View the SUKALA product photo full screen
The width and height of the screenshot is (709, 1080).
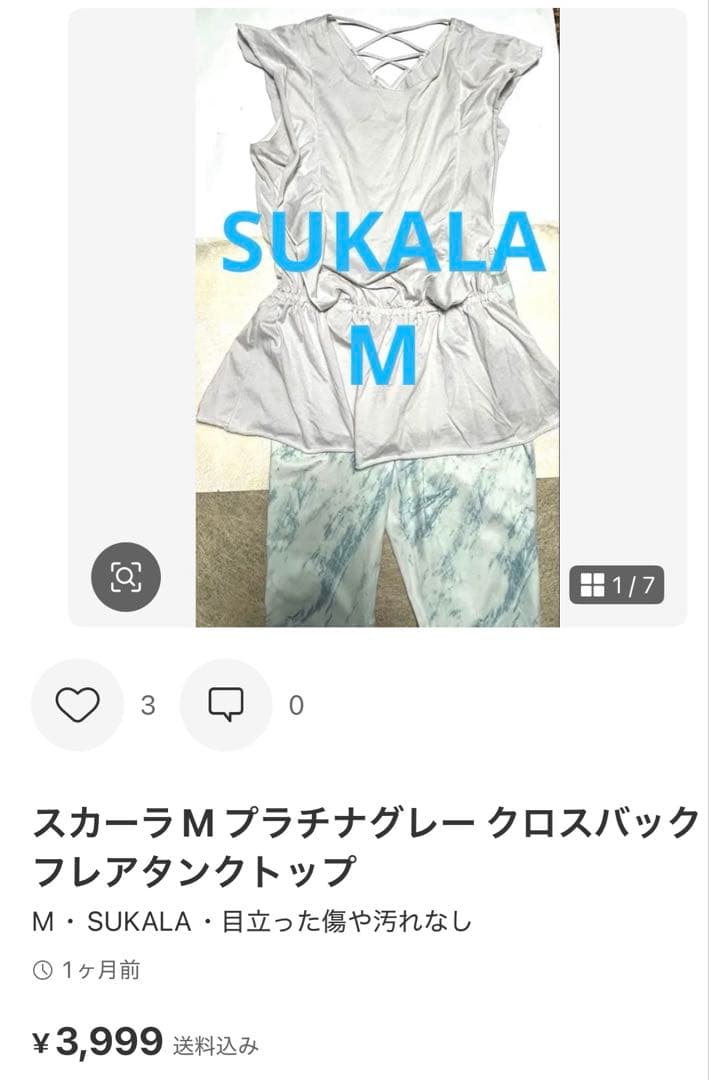[x=380, y=300]
